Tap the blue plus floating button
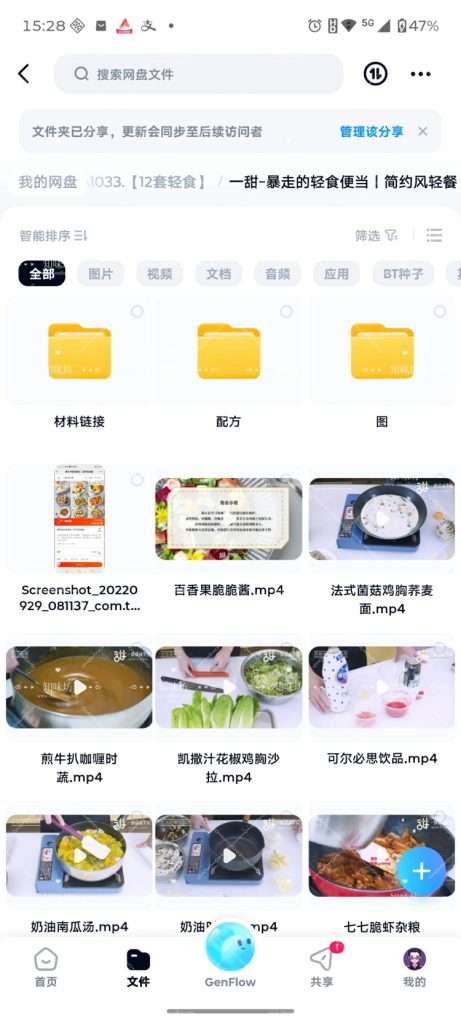Image resolution: width=461 pixels, height=1024 pixels. click(x=422, y=871)
